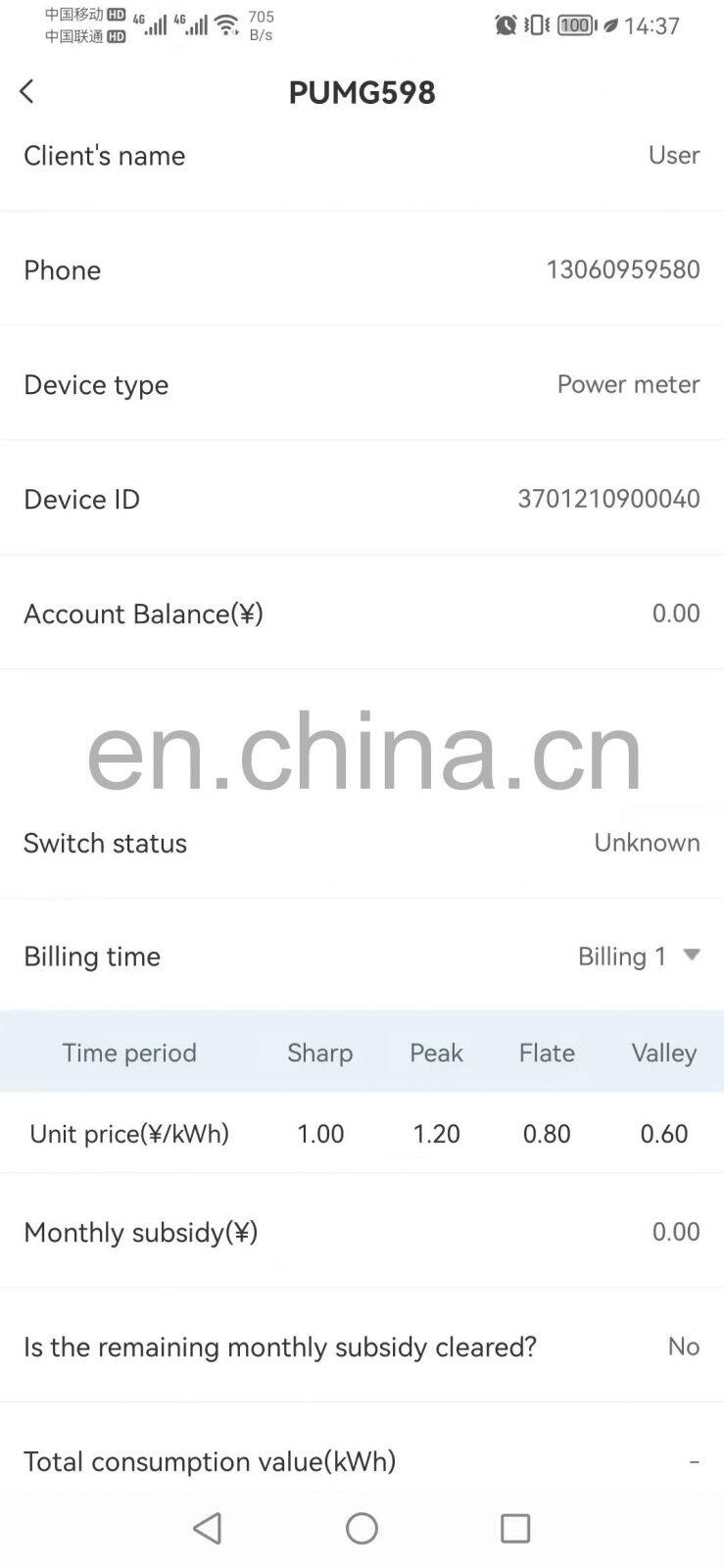Screen dimensions: 724x1568
Task: Go back from the PUMG598 page
Action: pyautogui.click(x=26, y=91)
